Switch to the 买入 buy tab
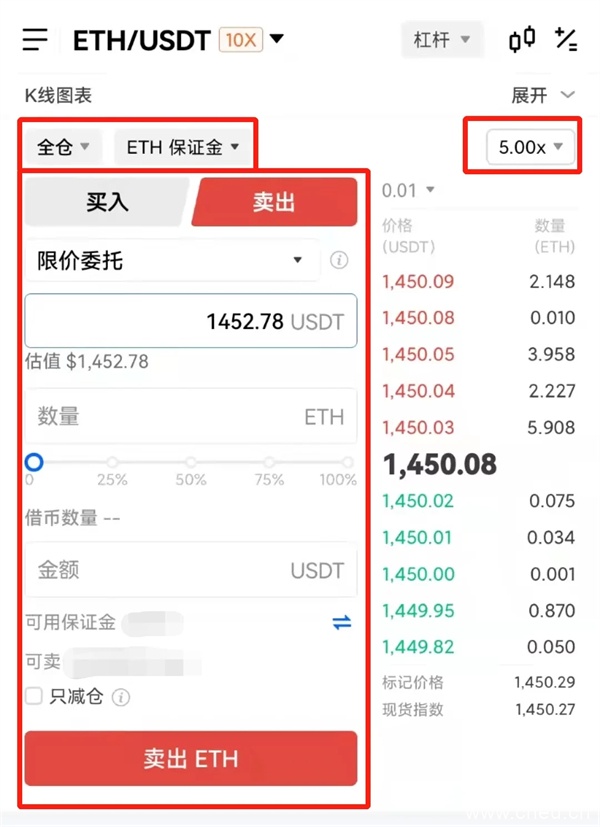 [107, 203]
